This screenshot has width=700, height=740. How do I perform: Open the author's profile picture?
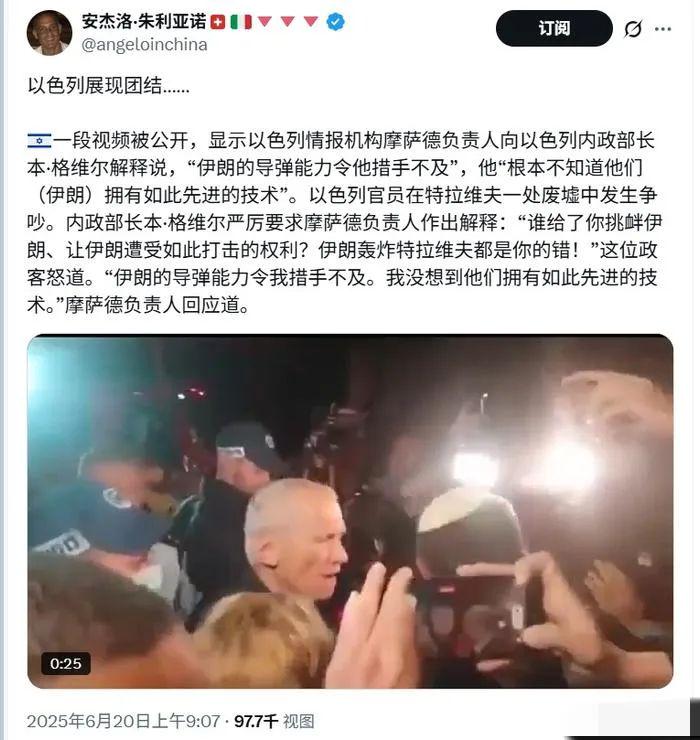point(49,32)
